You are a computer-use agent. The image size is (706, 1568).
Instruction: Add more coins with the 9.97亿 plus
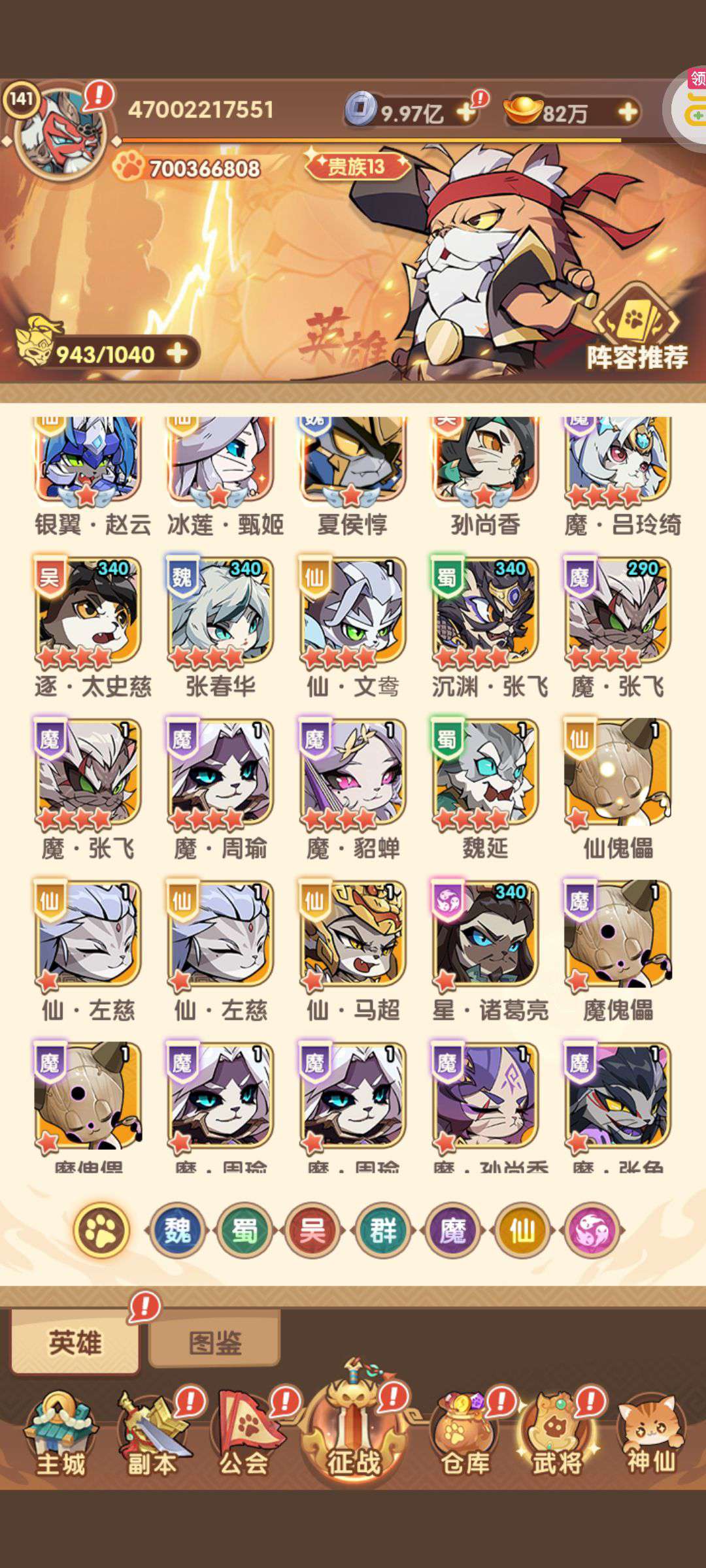coord(466,112)
